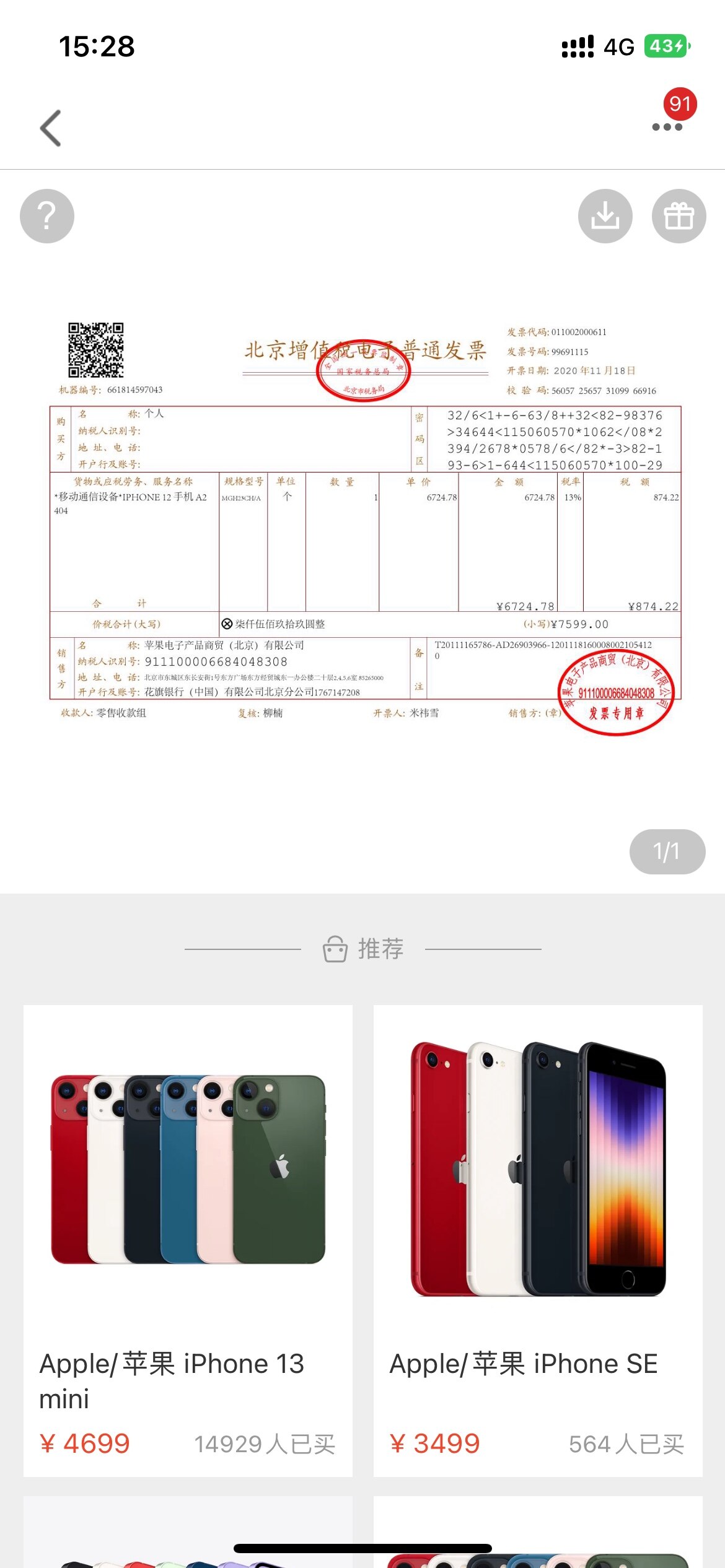Tap the gift box icon
Screen dimensions: 725x1568
pyautogui.click(x=679, y=216)
